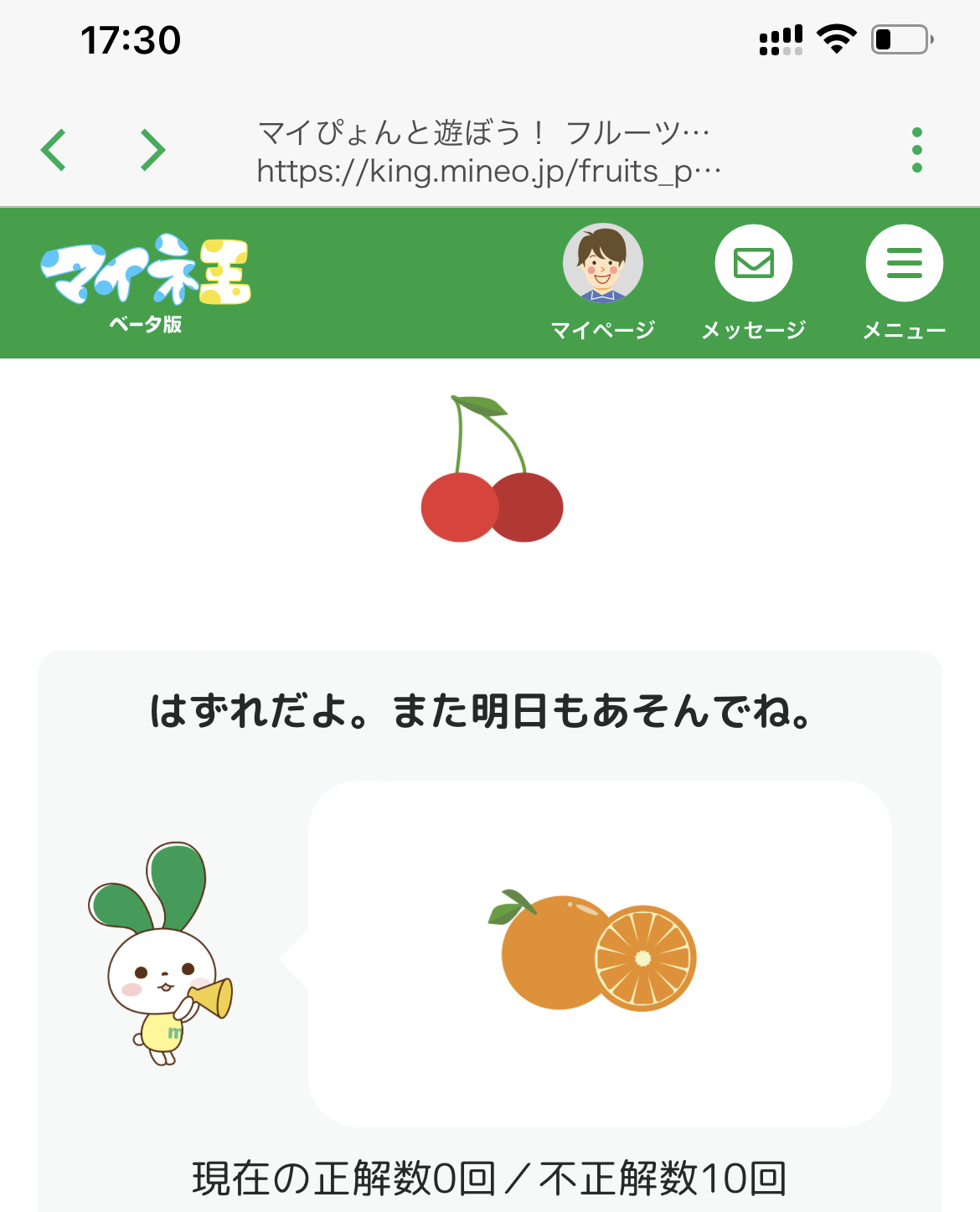
Task: Go forward to the next page
Action: [152, 151]
